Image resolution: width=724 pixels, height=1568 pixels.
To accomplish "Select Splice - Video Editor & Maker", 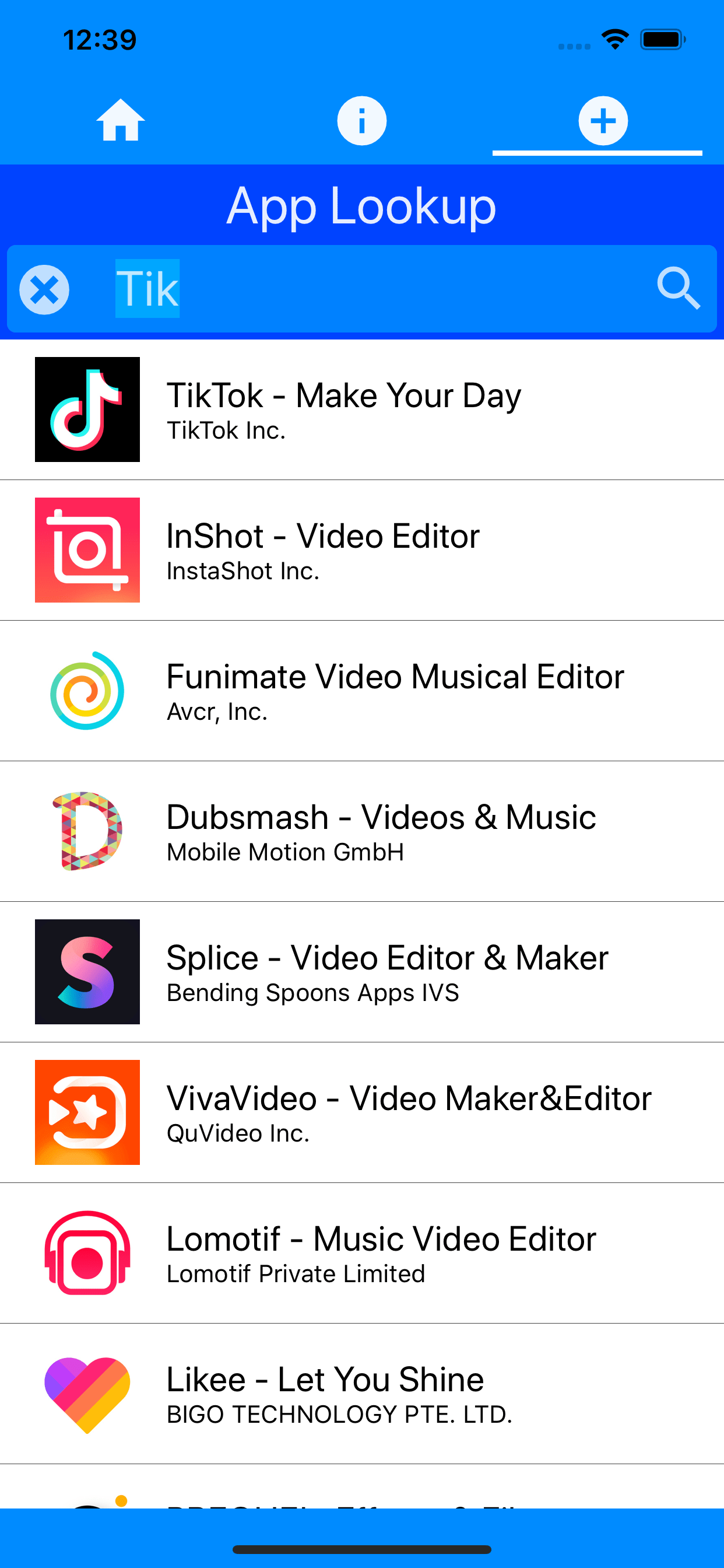I will point(362,972).
